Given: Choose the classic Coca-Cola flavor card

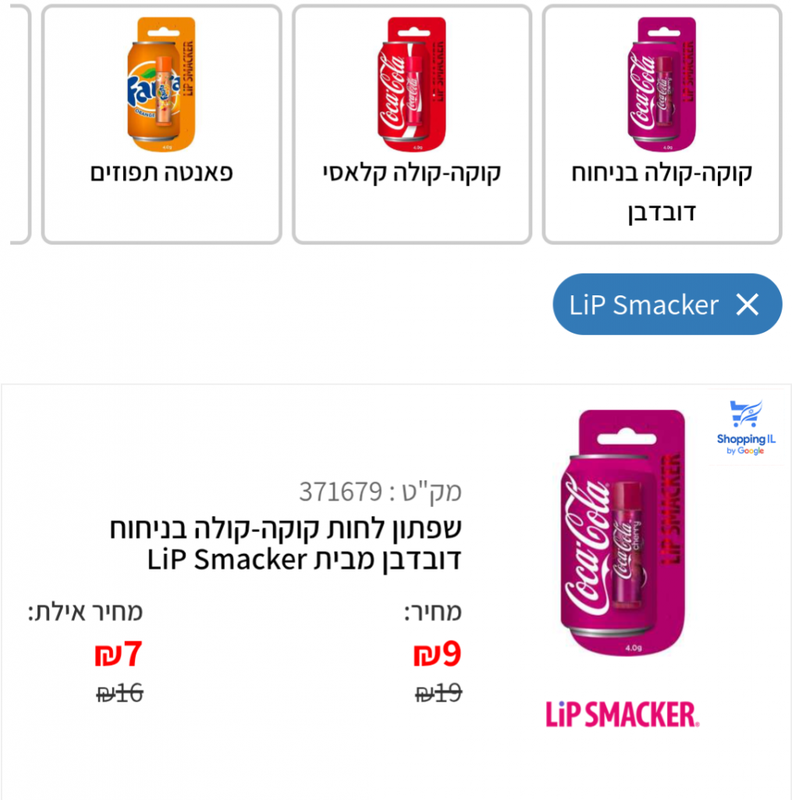Looking at the screenshot, I should pyautogui.click(x=411, y=124).
